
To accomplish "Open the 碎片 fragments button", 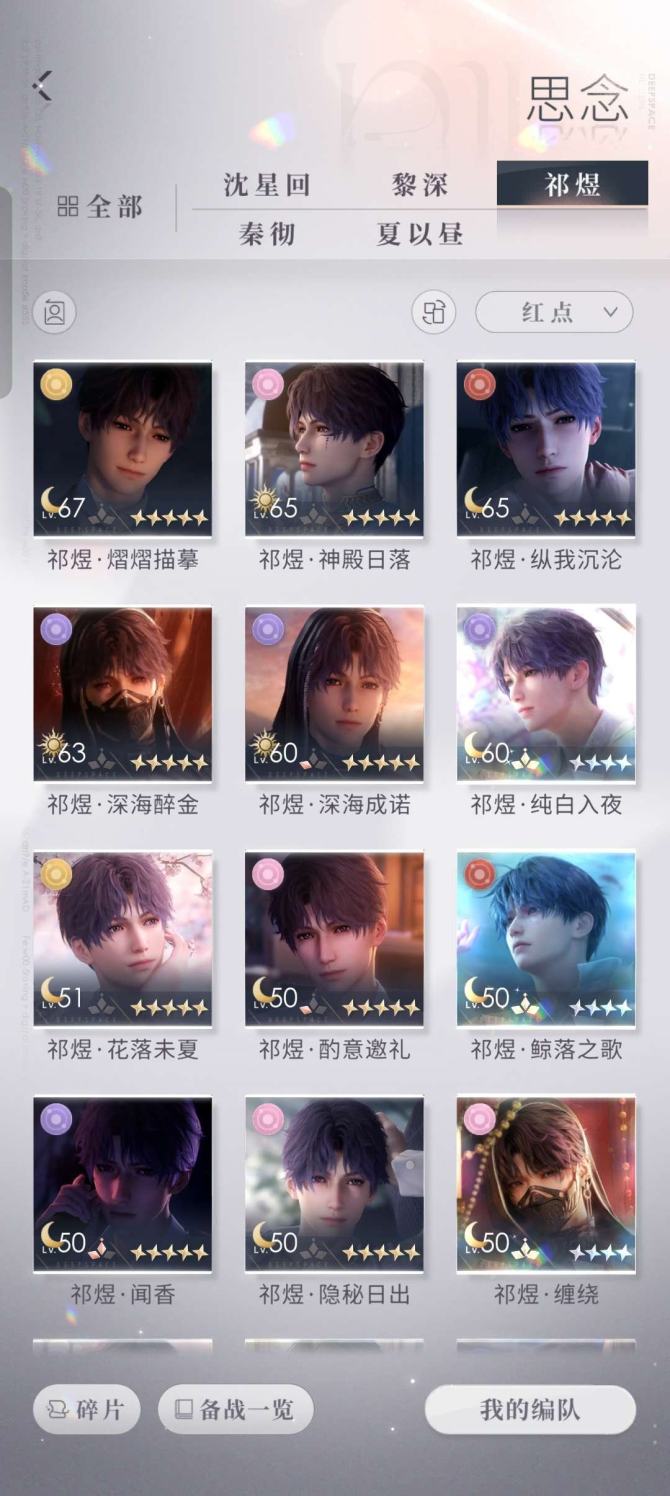I will tap(86, 1410).
